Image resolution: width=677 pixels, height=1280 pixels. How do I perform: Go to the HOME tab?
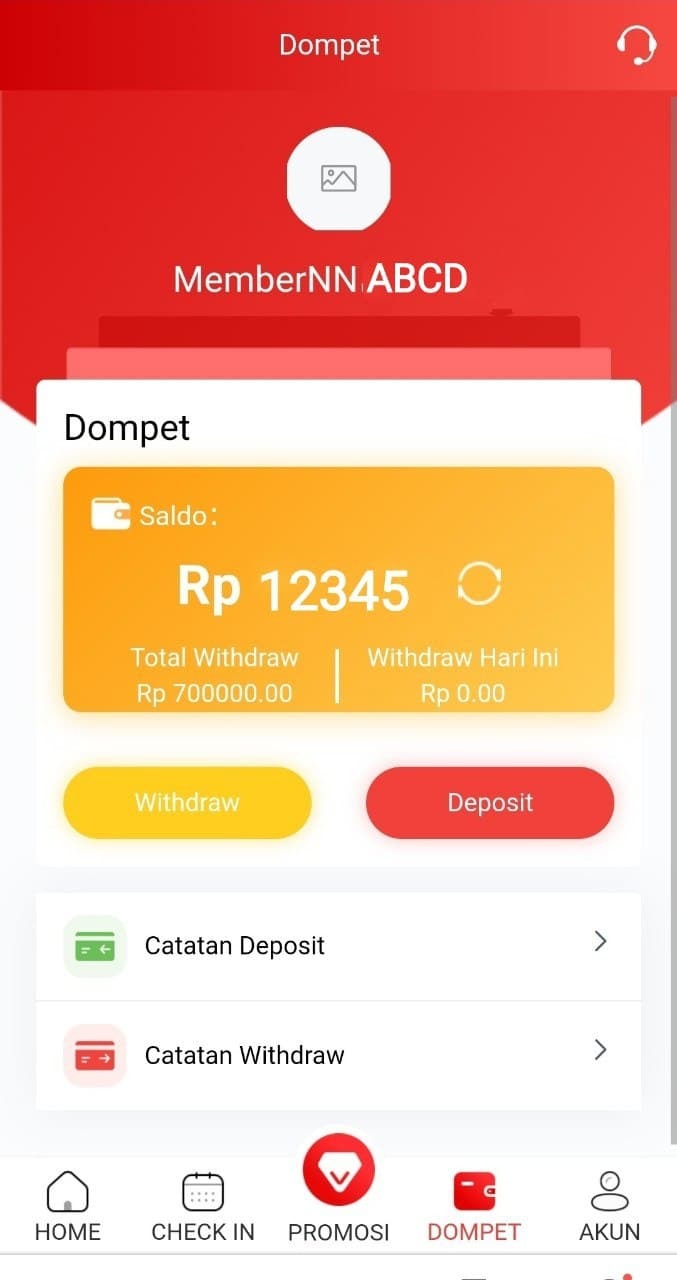click(67, 1204)
